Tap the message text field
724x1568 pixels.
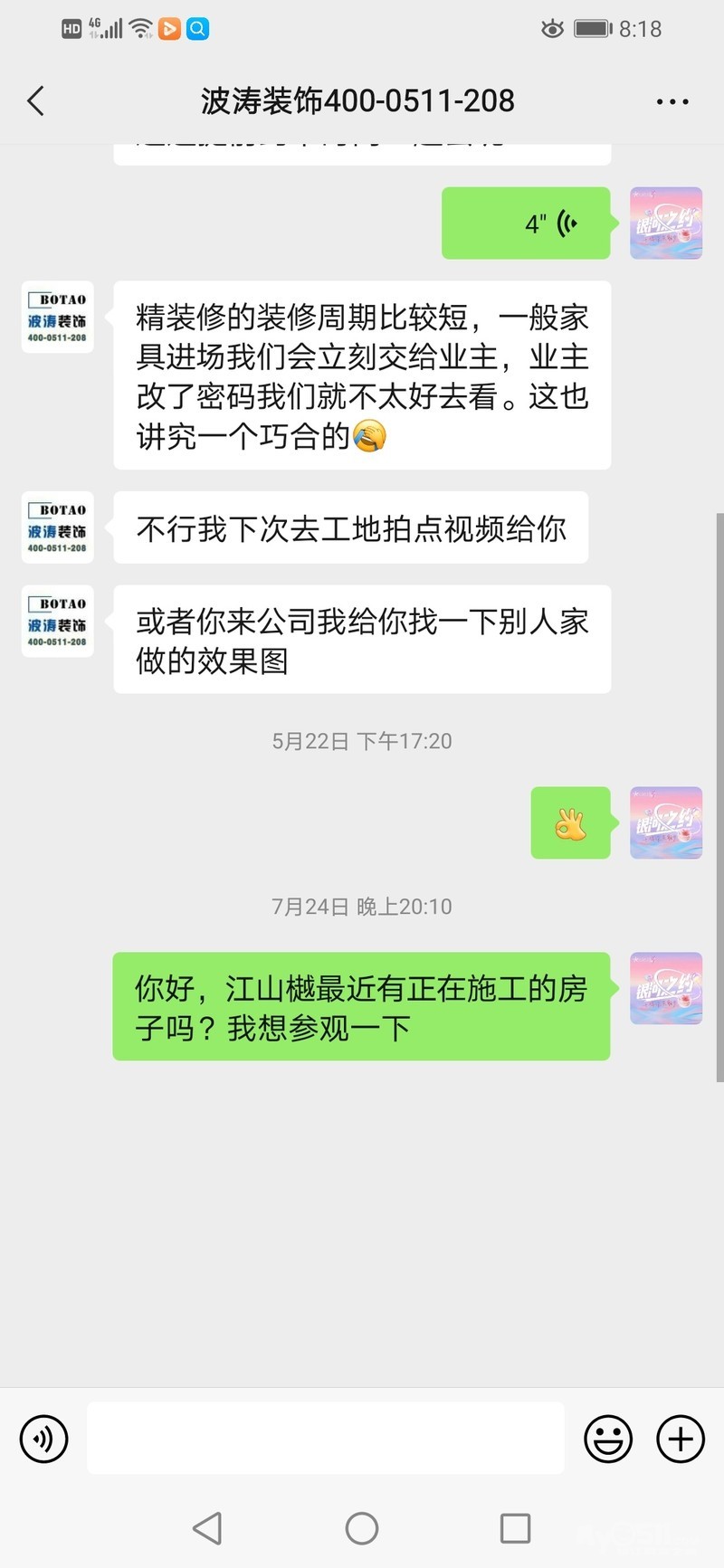pyautogui.click(x=326, y=1438)
